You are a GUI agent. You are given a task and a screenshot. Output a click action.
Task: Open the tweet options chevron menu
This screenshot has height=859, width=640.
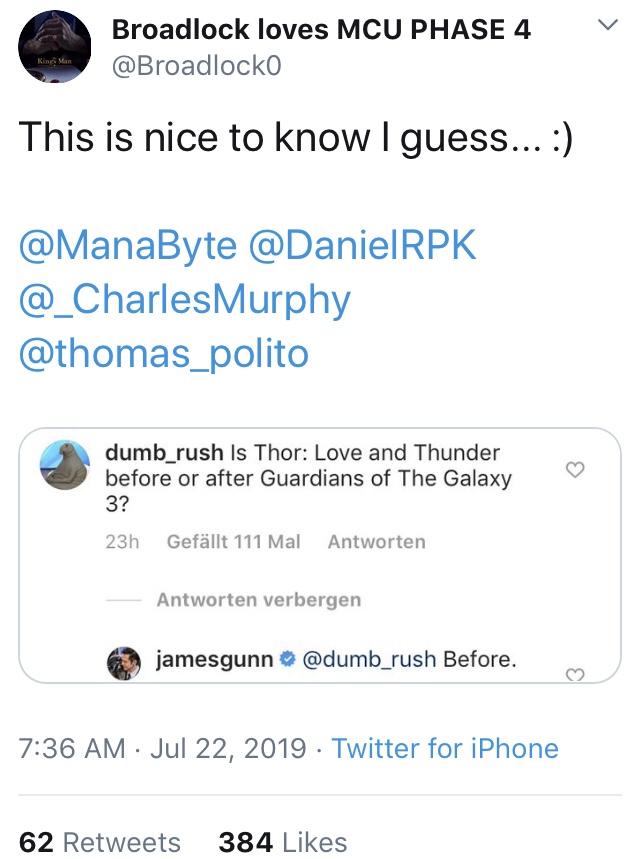point(607,27)
